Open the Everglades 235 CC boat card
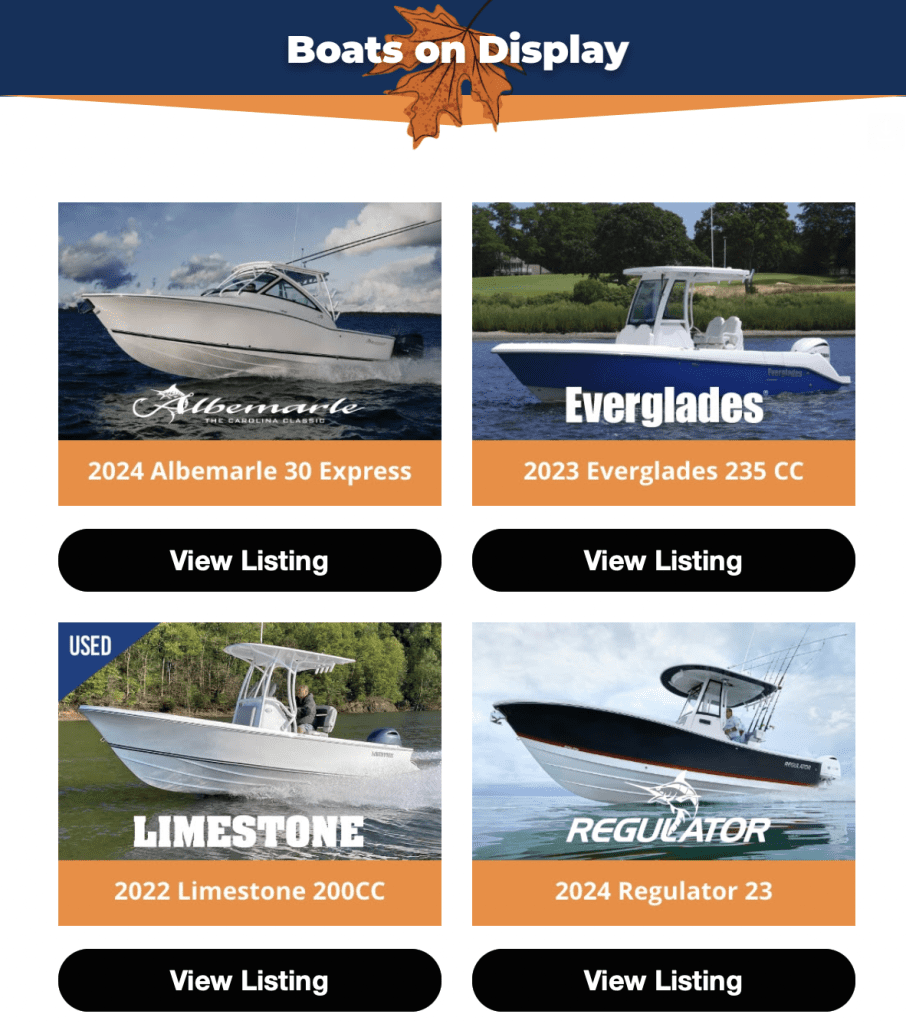 [663, 330]
